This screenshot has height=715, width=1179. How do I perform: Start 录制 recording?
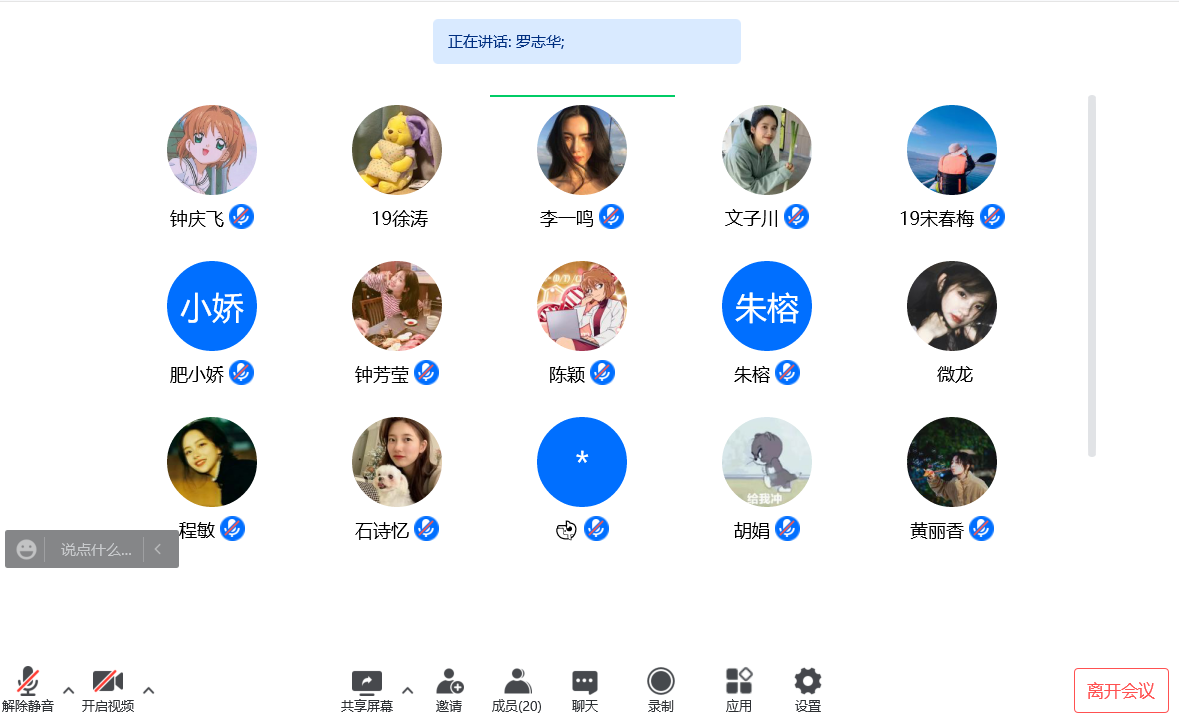click(x=660, y=688)
